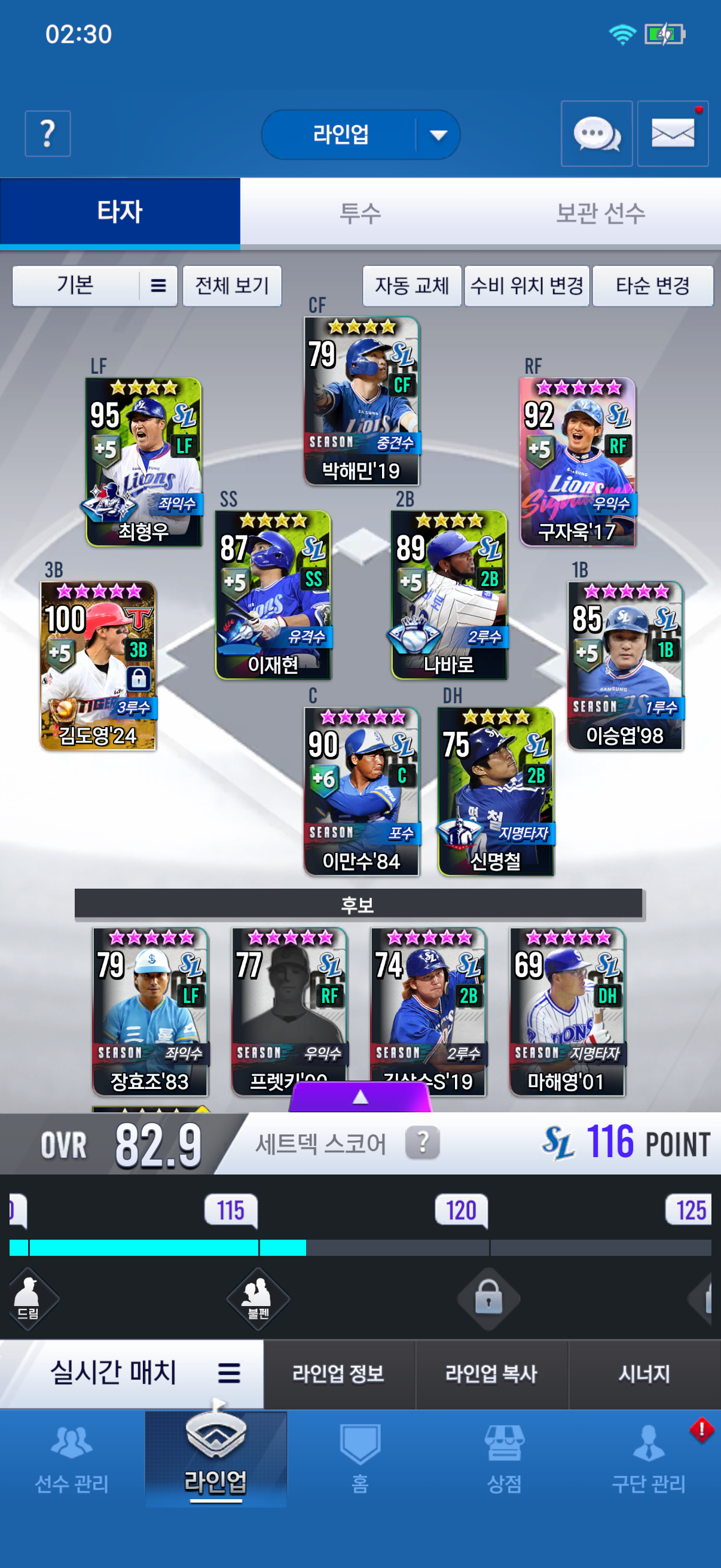Switch to the 보관 선수 tab
721x1568 pixels.
pyautogui.click(x=600, y=213)
